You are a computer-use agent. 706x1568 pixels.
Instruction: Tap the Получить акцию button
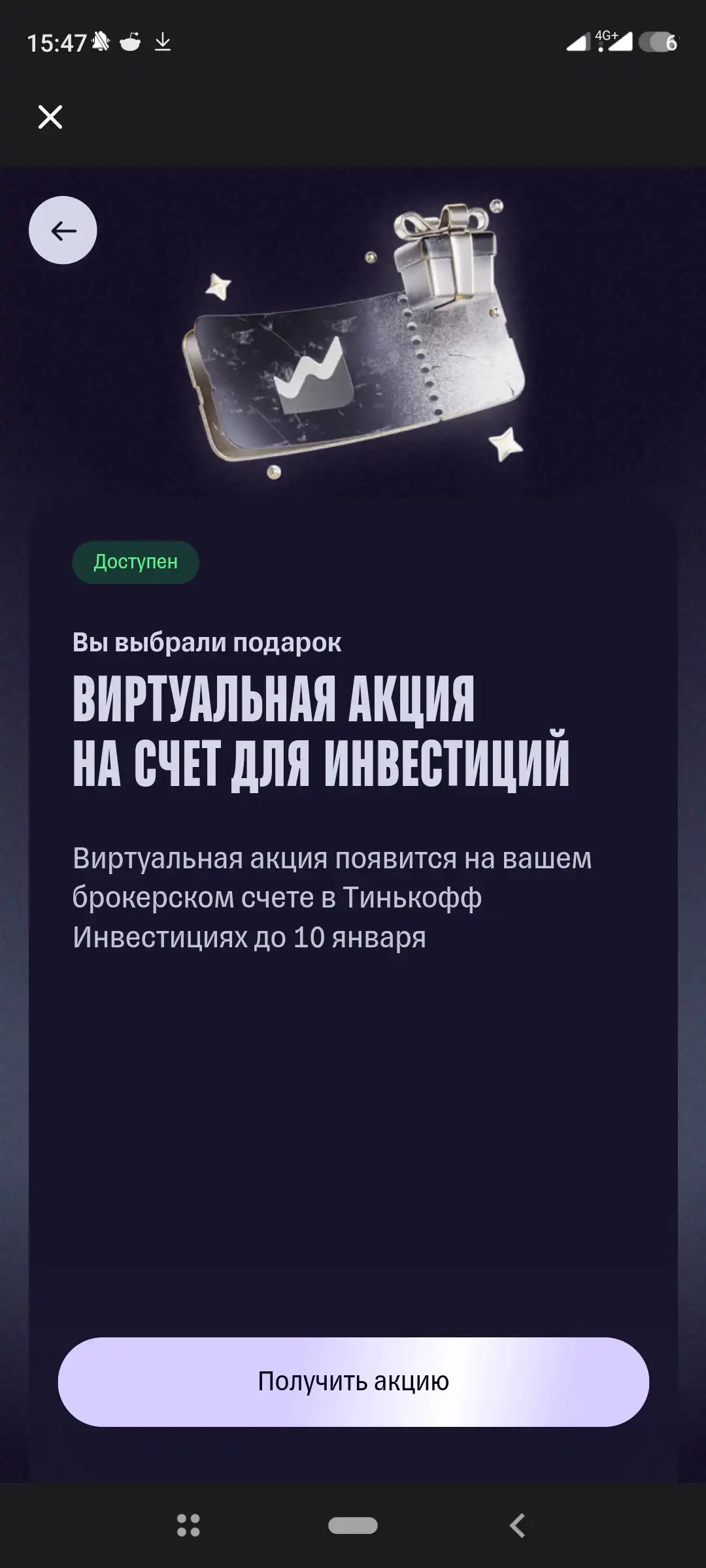point(353,1382)
